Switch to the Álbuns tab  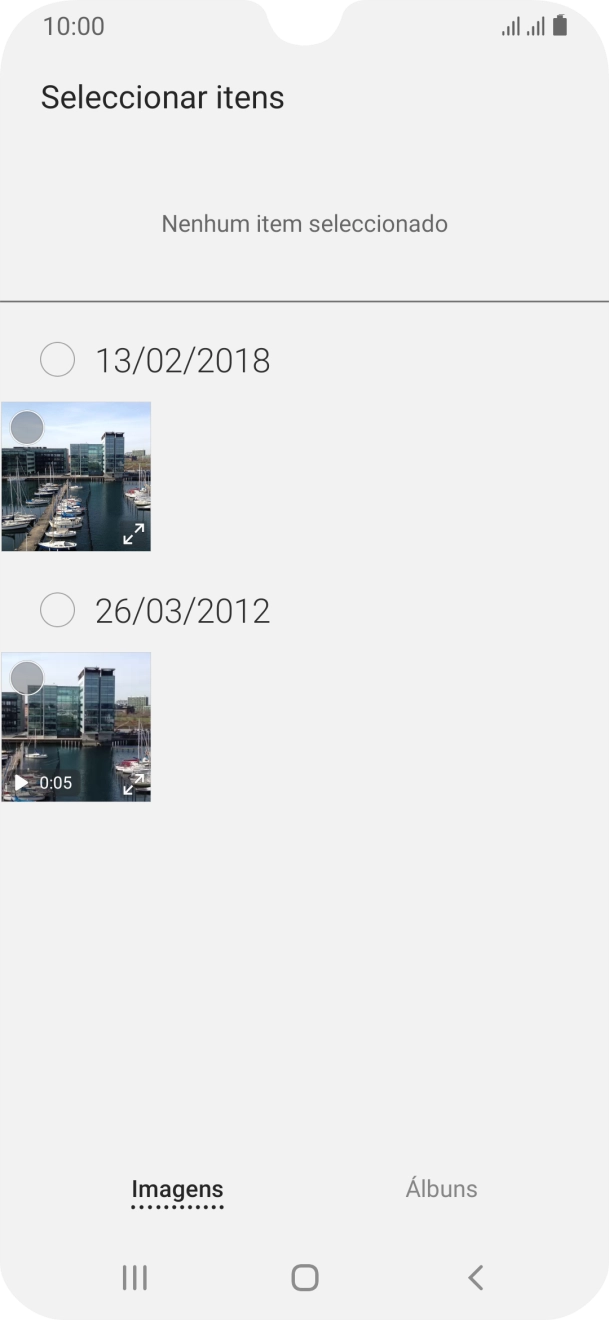[441, 1189]
